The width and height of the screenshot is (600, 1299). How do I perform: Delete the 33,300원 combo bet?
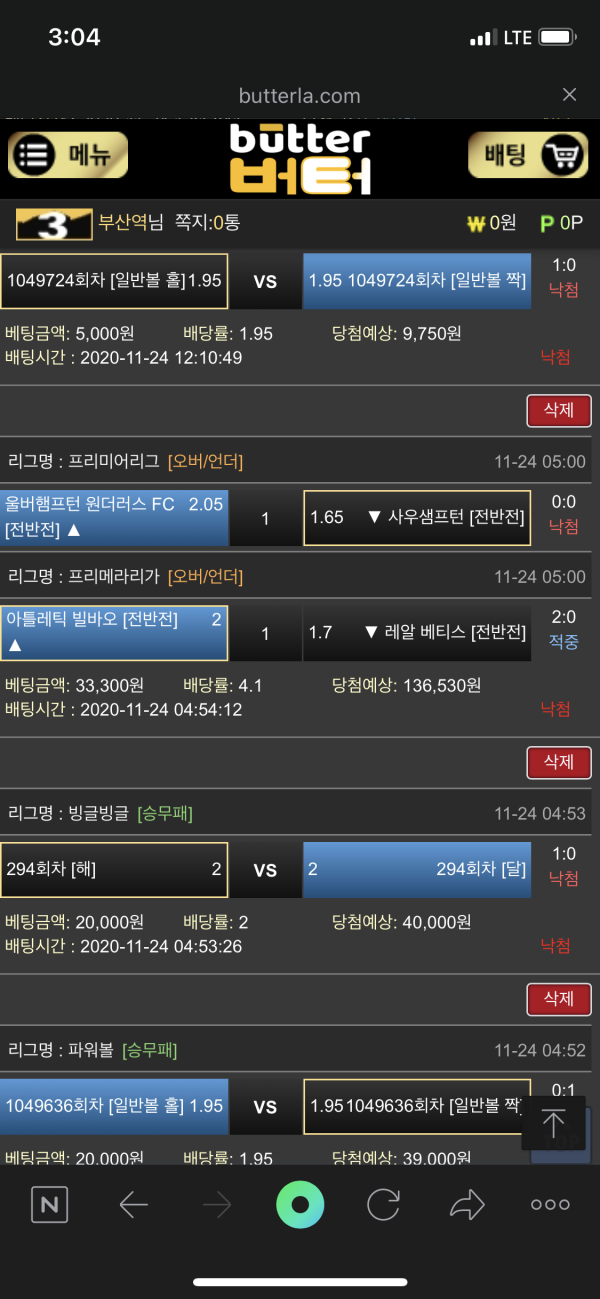(558, 762)
